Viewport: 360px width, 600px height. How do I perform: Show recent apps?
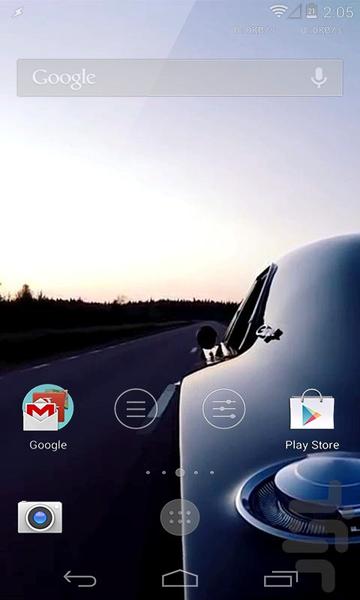[x=281, y=579]
